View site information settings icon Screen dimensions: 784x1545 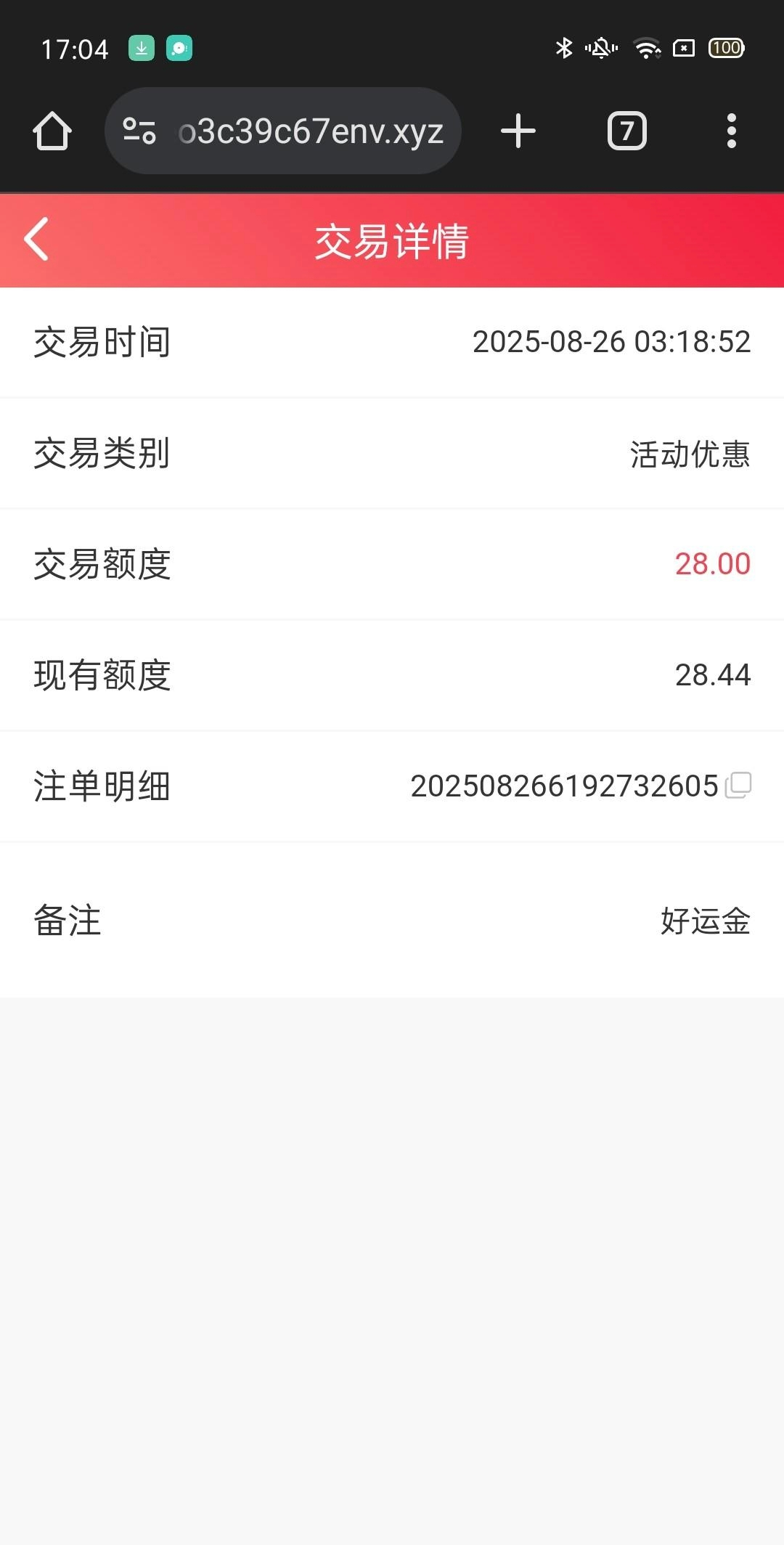[139, 131]
